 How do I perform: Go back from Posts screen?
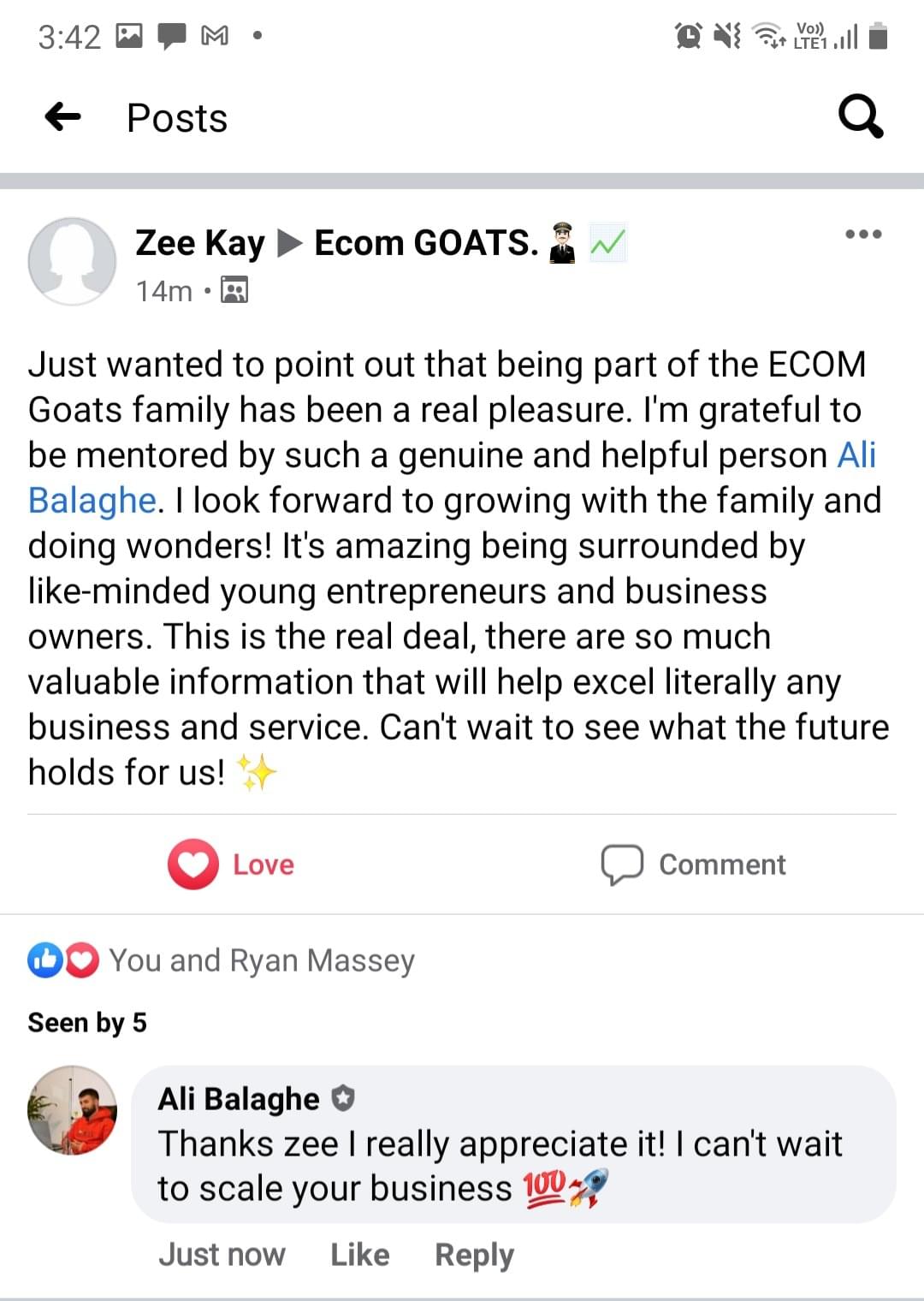tap(62, 116)
